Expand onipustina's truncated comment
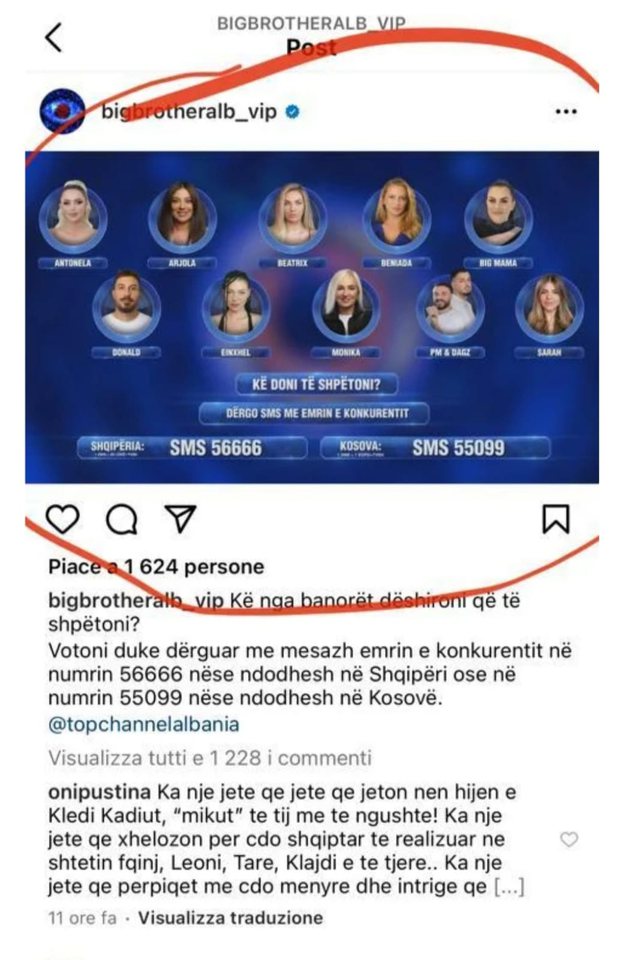The image size is (640, 960). click(x=509, y=886)
